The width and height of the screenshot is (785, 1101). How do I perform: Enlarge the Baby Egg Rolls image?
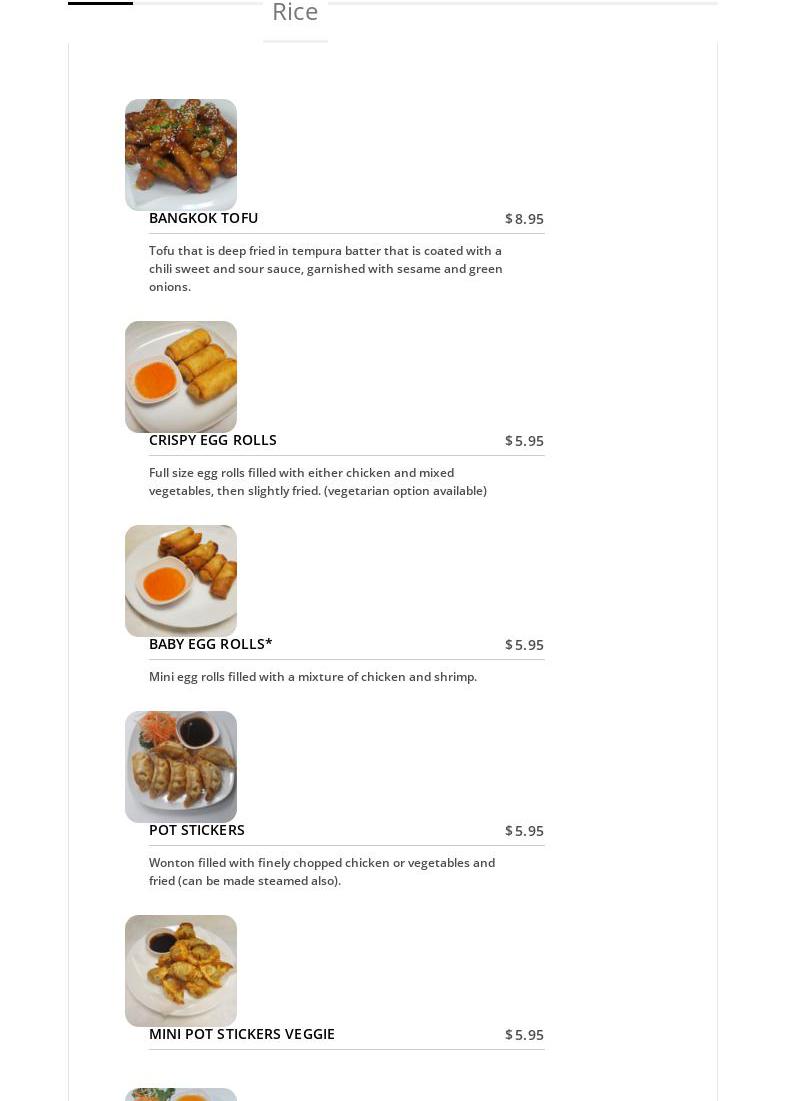[181, 581]
